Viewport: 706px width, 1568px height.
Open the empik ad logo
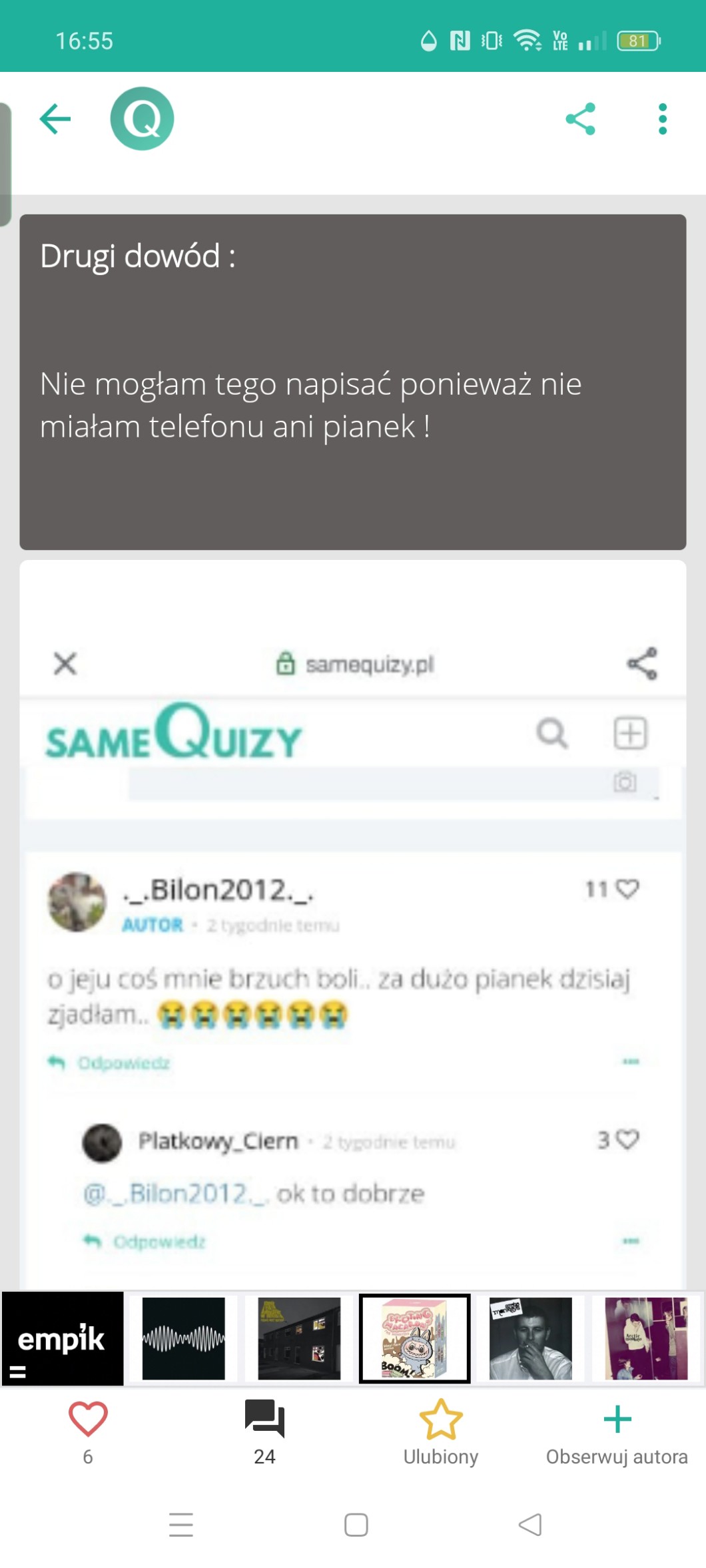[x=62, y=1338]
